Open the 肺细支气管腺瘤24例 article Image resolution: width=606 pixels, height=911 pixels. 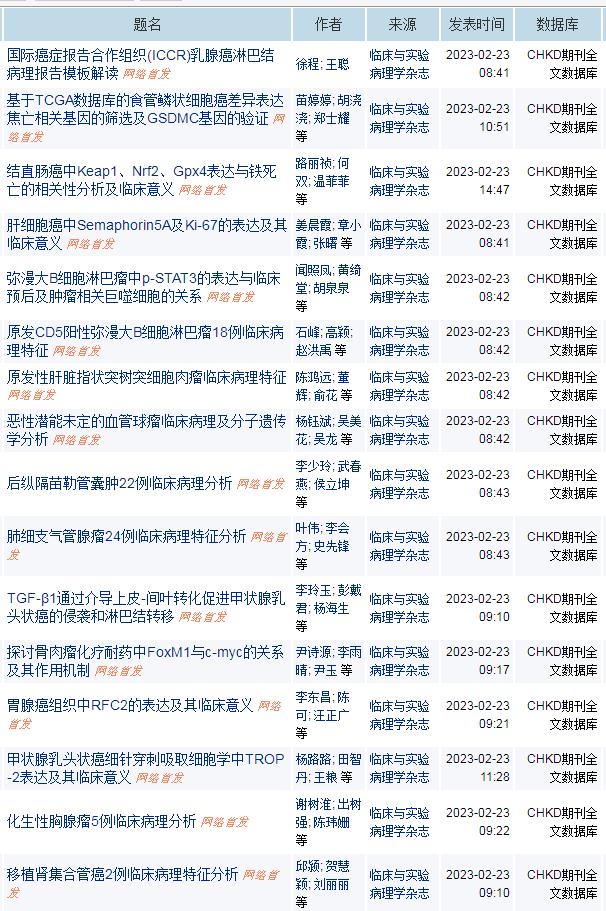(127, 536)
